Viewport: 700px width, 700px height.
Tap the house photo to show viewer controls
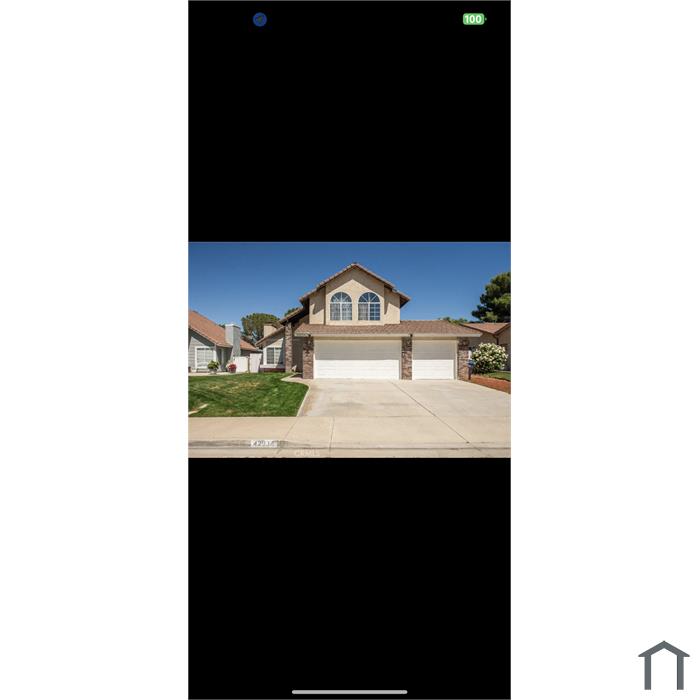pyautogui.click(x=349, y=349)
